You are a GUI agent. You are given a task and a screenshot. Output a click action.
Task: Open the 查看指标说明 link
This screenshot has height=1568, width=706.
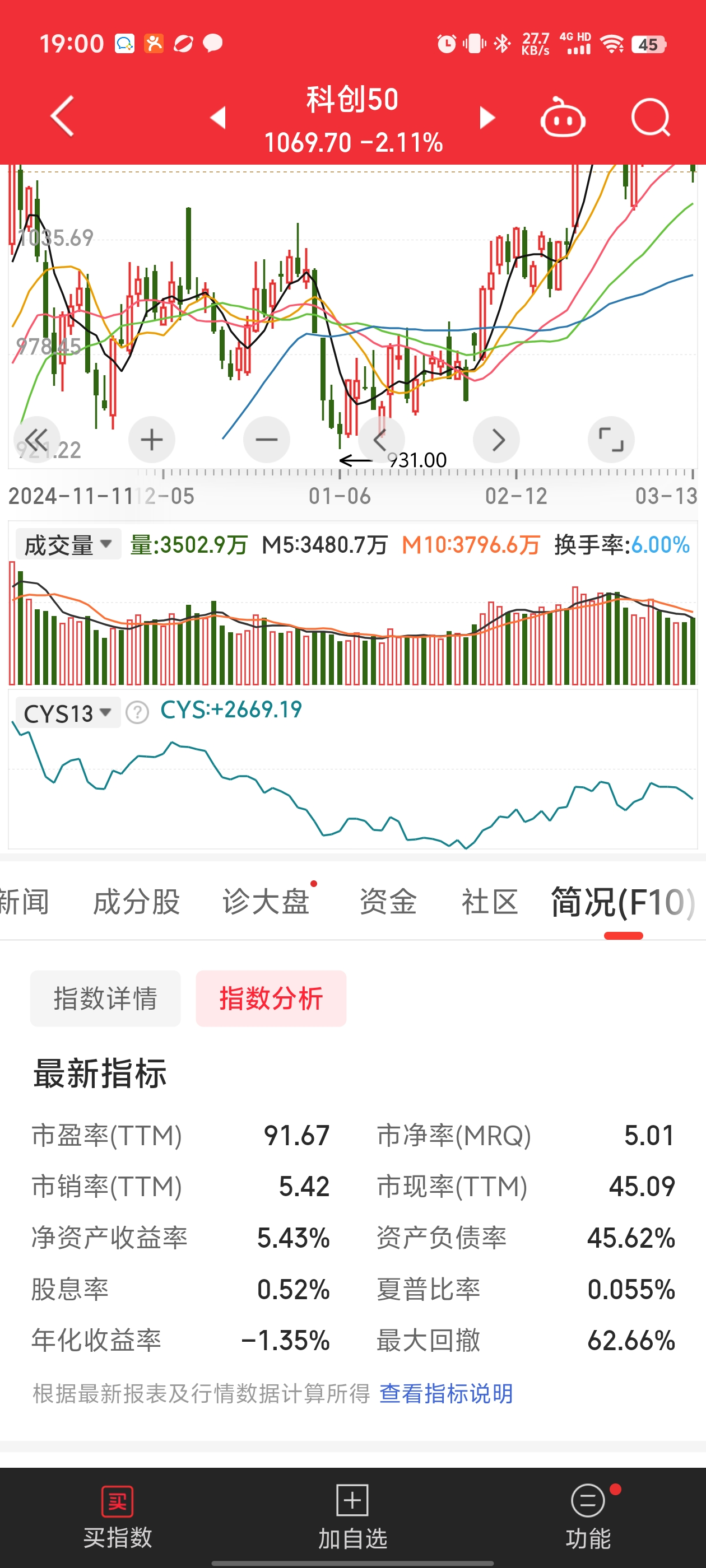(446, 1393)
